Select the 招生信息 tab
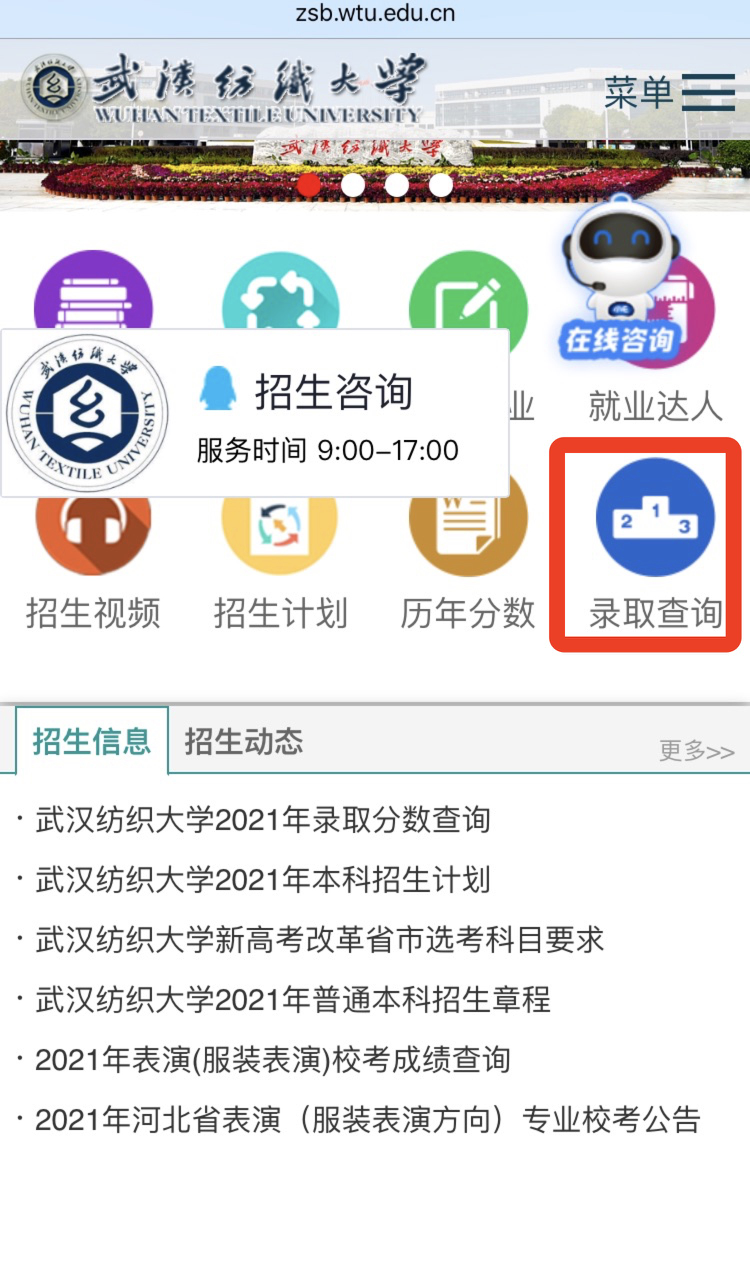Viewport: 750px width, 1270px height. tap(91, 741)
